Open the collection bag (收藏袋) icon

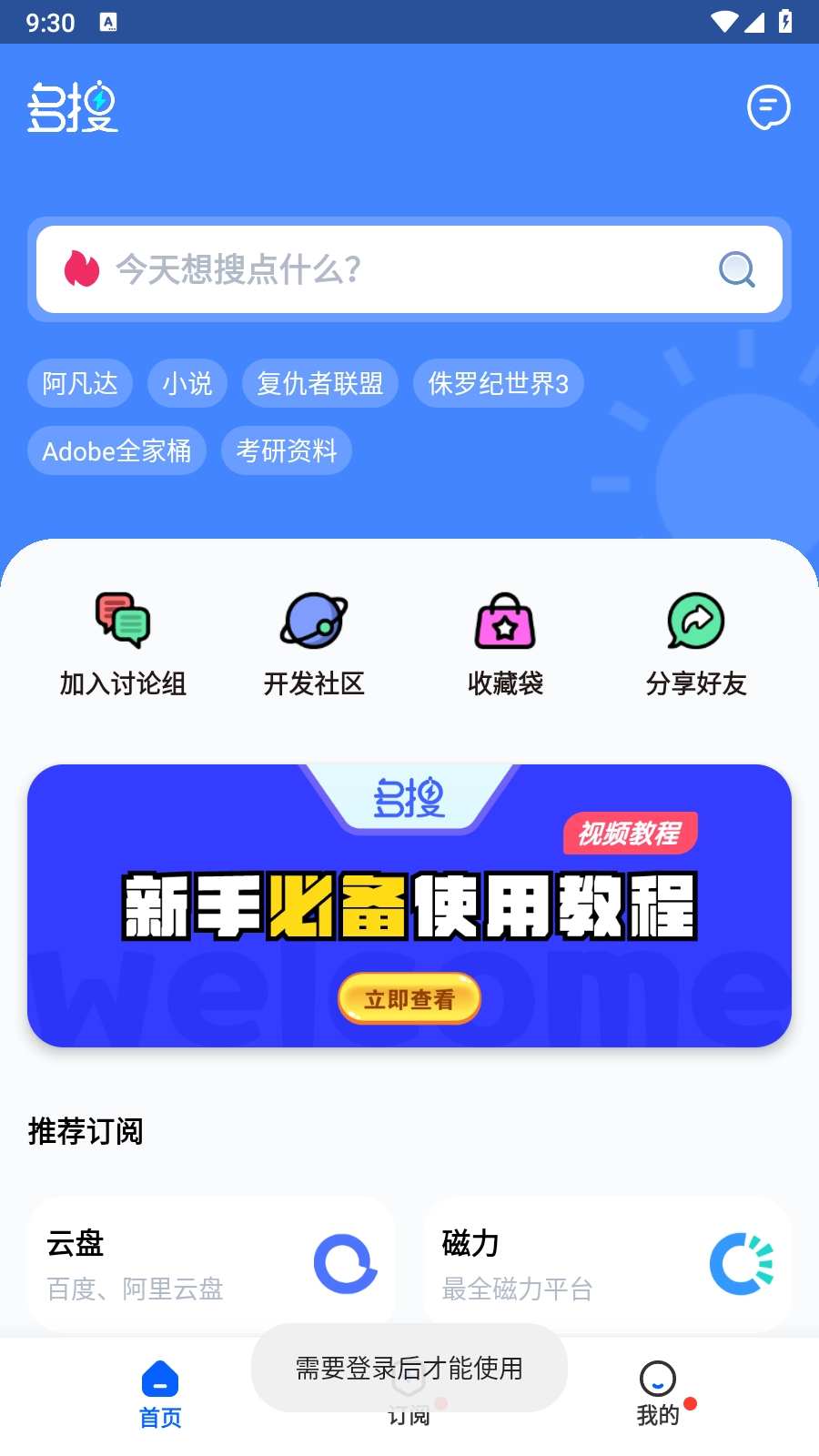pos(505,622)
